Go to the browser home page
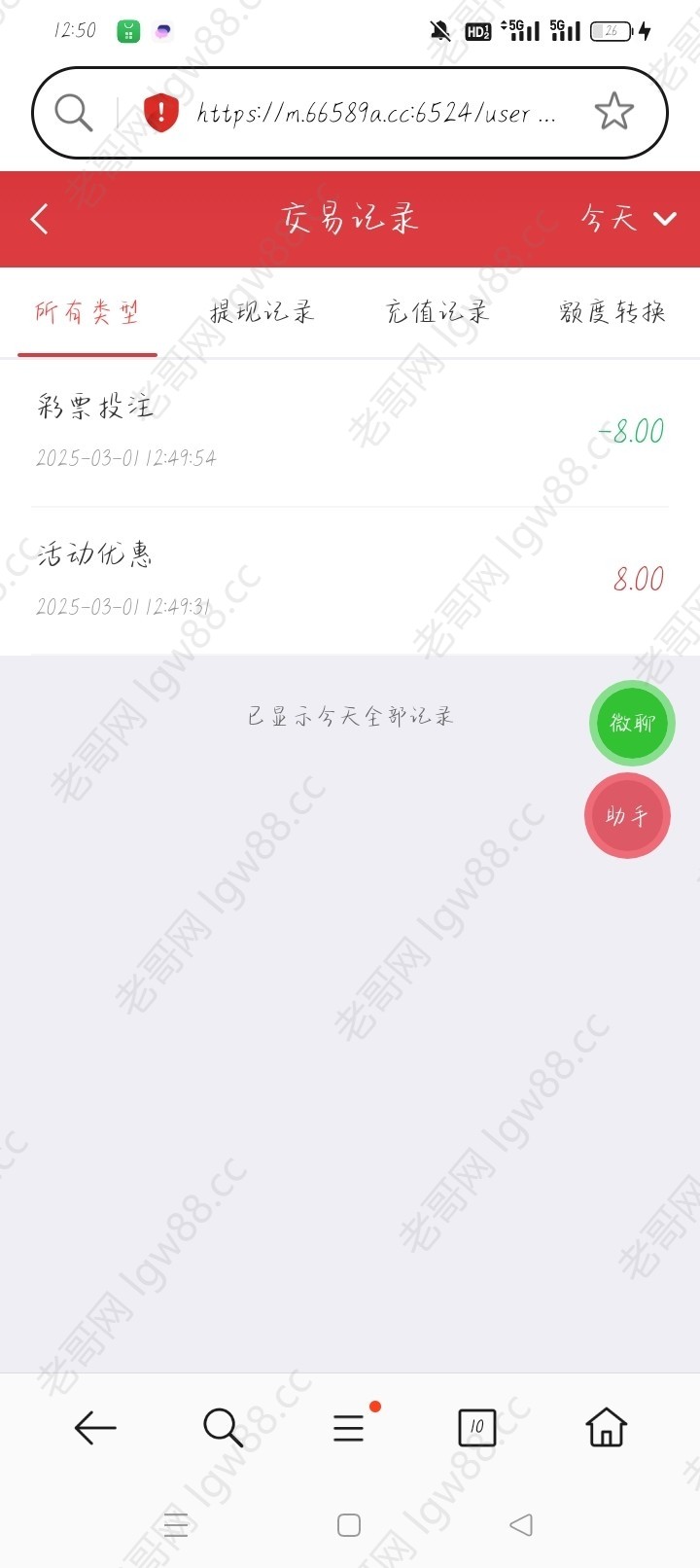Viewport: 700px width, 1568px height. 607,1427
